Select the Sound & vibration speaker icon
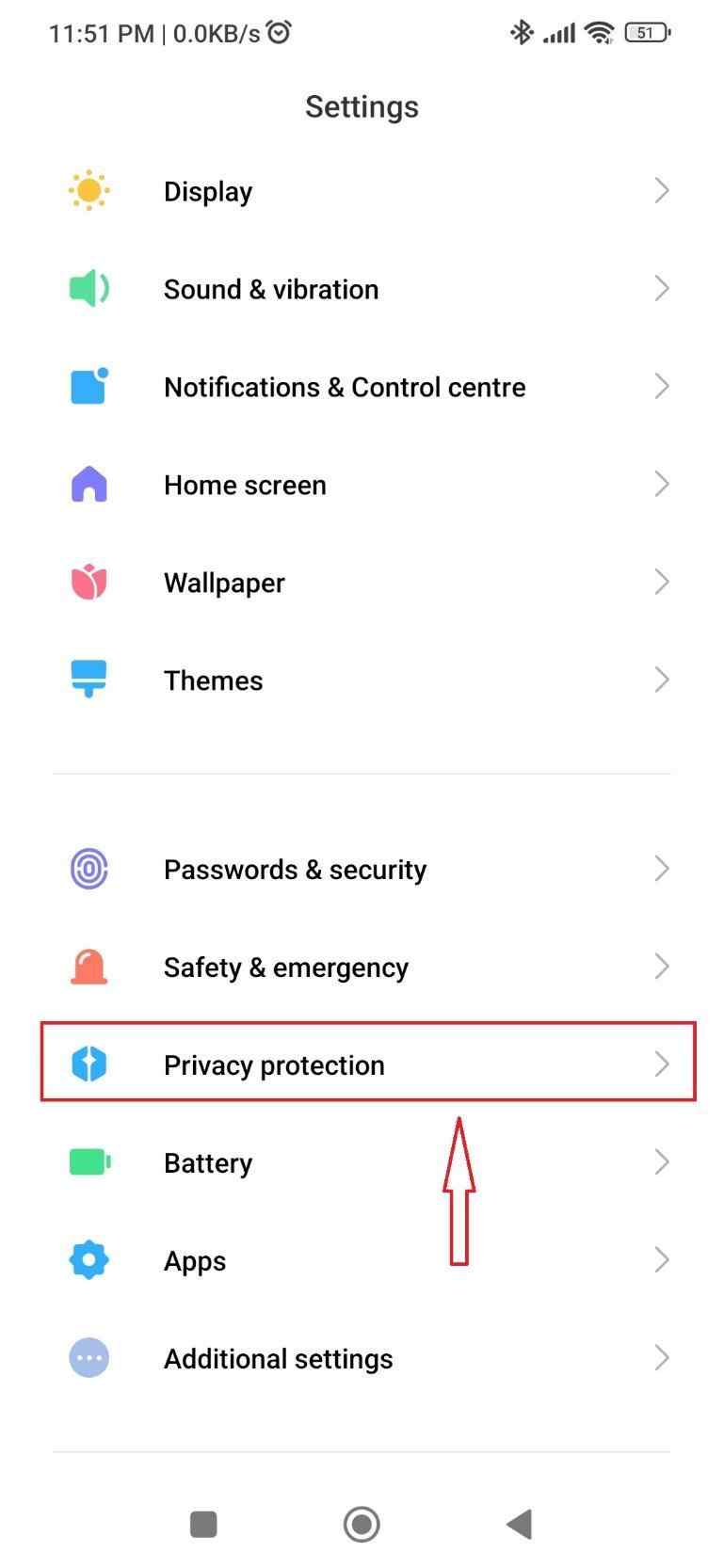This screenshot has height=1568, width=724. (88, 288)
